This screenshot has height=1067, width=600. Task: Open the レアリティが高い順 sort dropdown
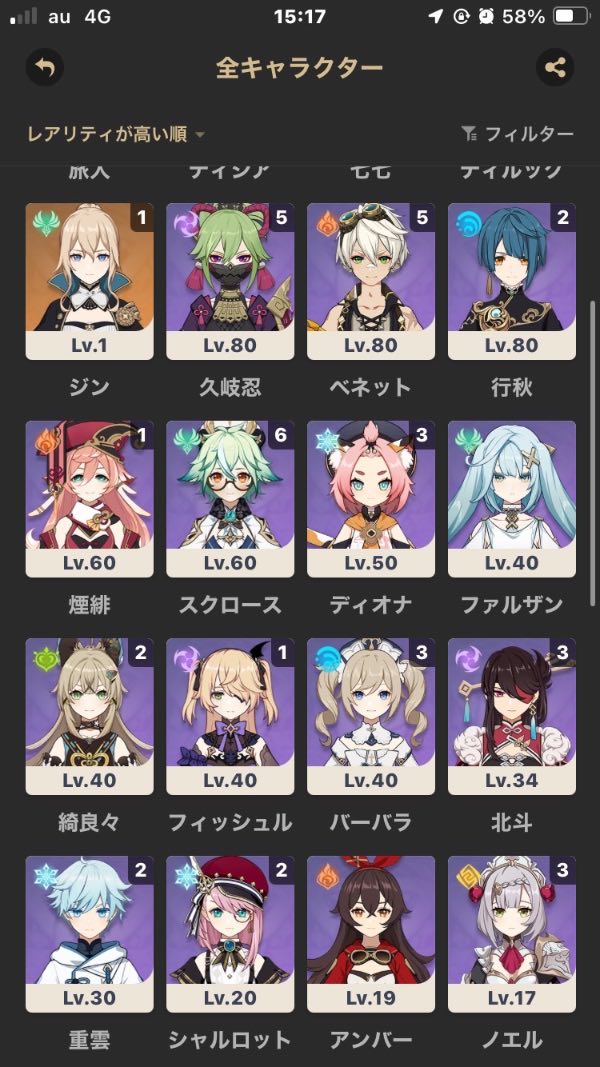(x=116, y=134)
